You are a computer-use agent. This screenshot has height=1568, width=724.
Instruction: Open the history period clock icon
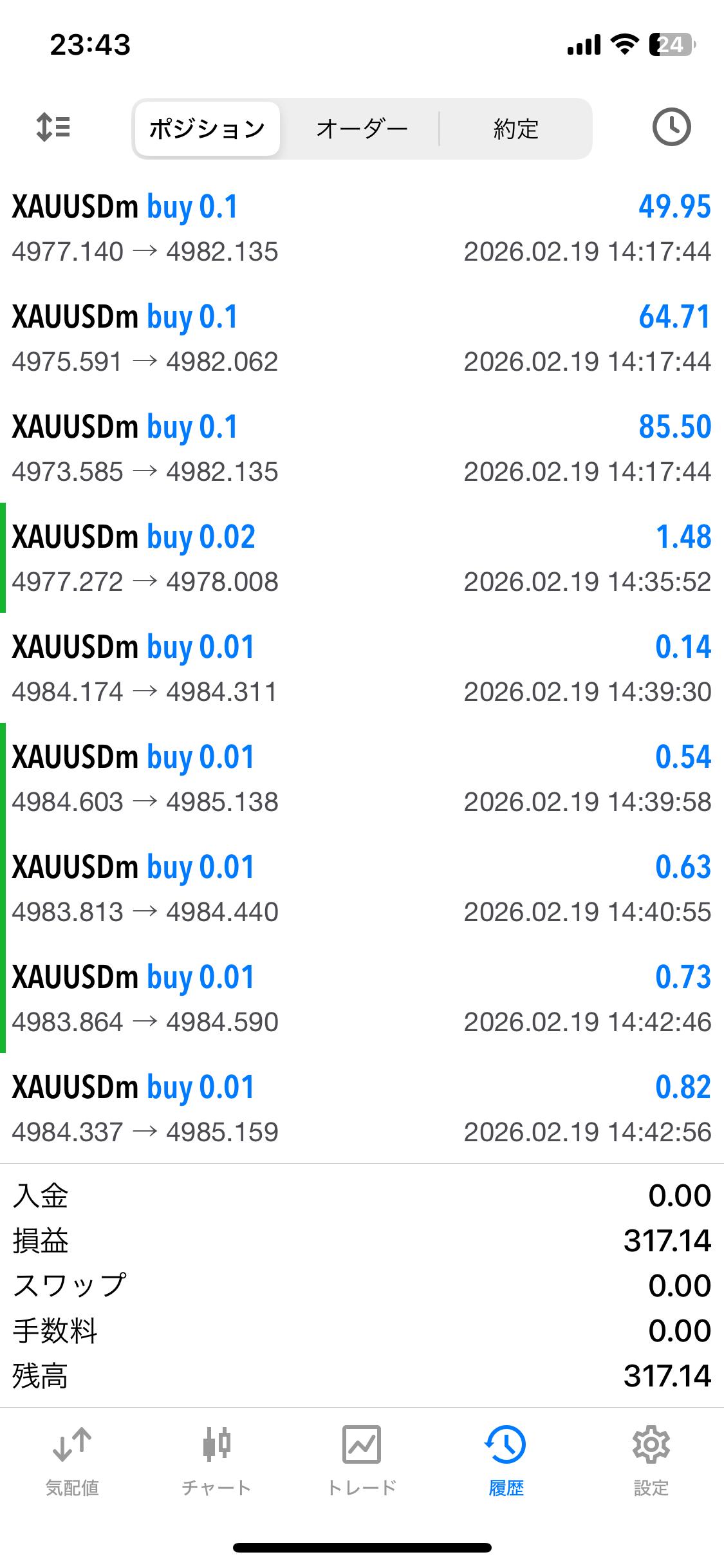coord(671,127)
